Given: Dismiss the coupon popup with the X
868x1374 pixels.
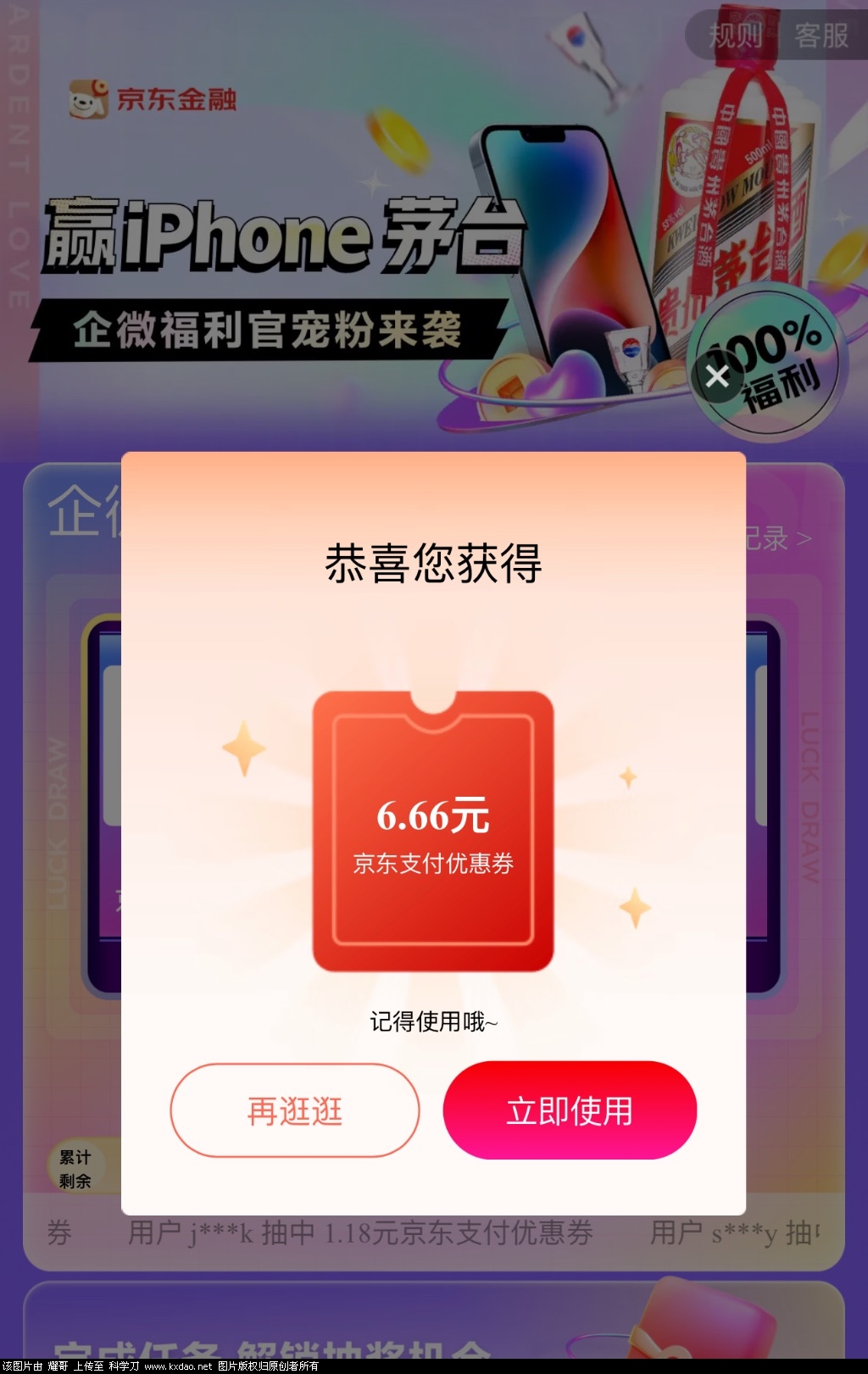Looking at the screenshot, I should point(717,376).
